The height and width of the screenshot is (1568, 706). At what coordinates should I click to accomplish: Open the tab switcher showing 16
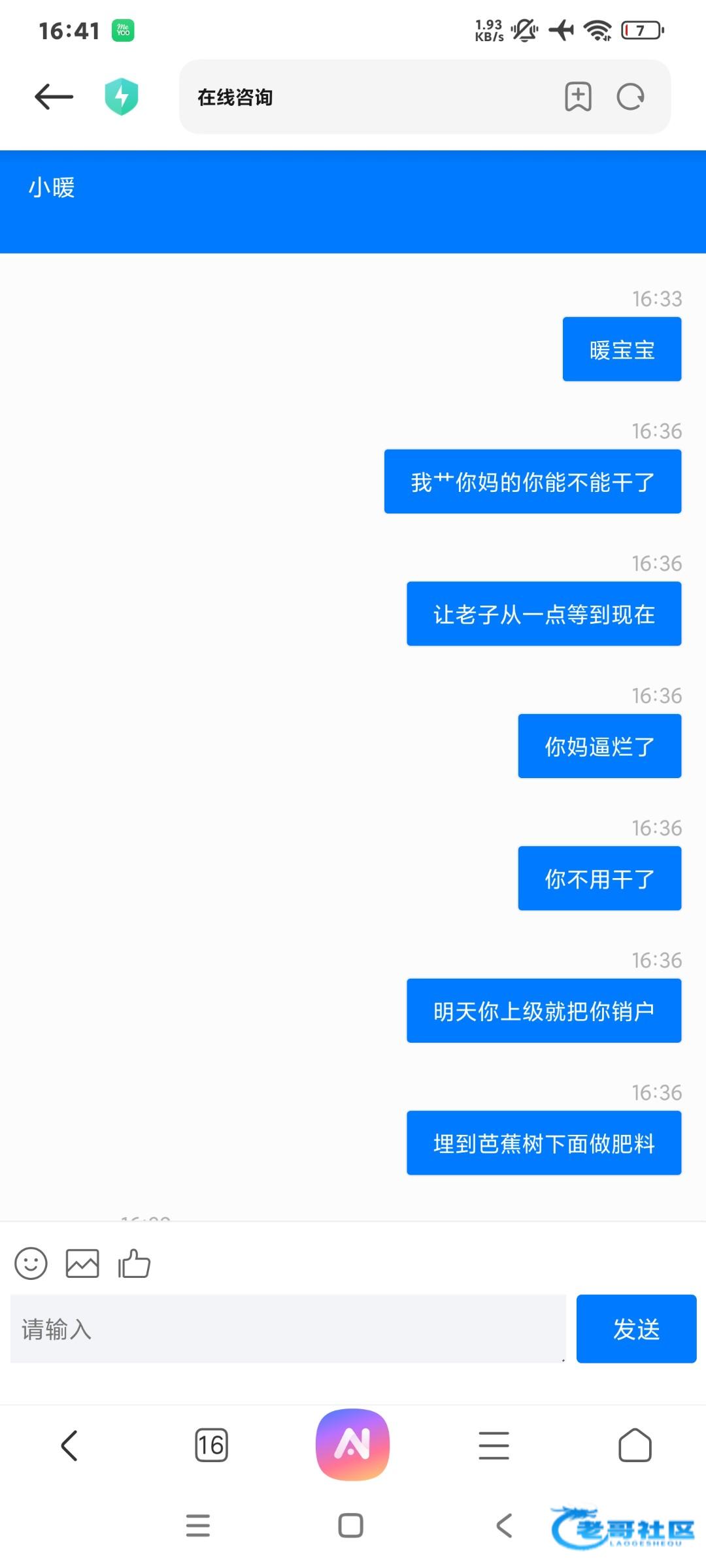pos(211,1445)
